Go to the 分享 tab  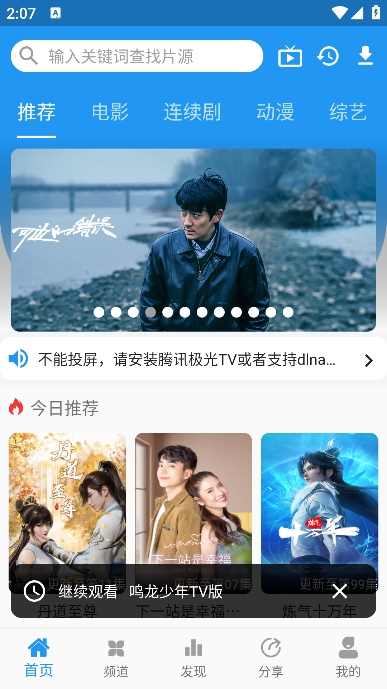click(x=271, y=658)
